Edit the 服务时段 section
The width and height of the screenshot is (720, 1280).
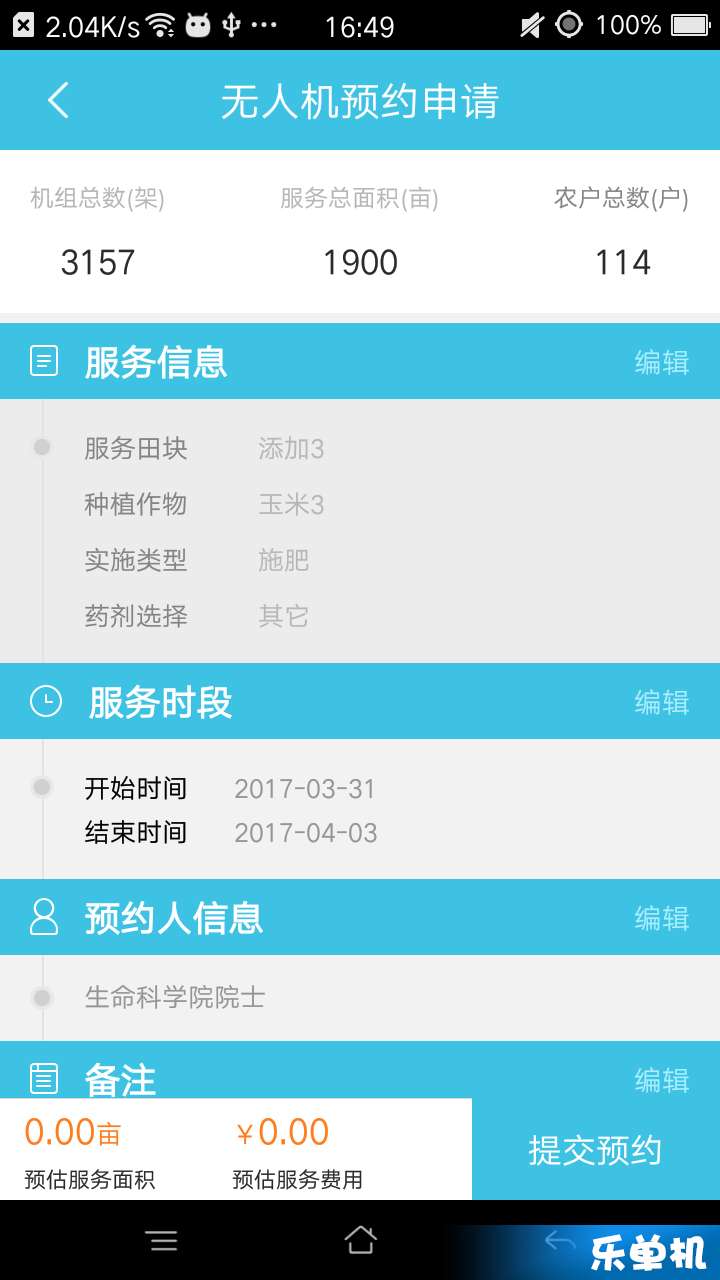click(662, 702)
